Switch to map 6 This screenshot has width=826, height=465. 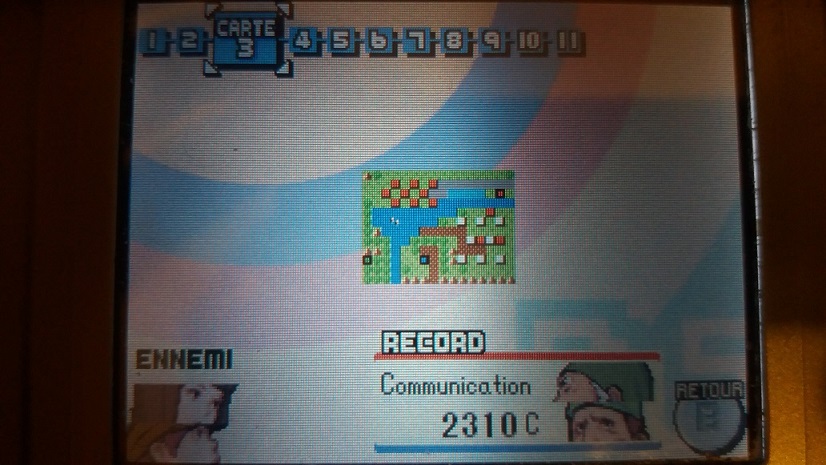(379, 41)
